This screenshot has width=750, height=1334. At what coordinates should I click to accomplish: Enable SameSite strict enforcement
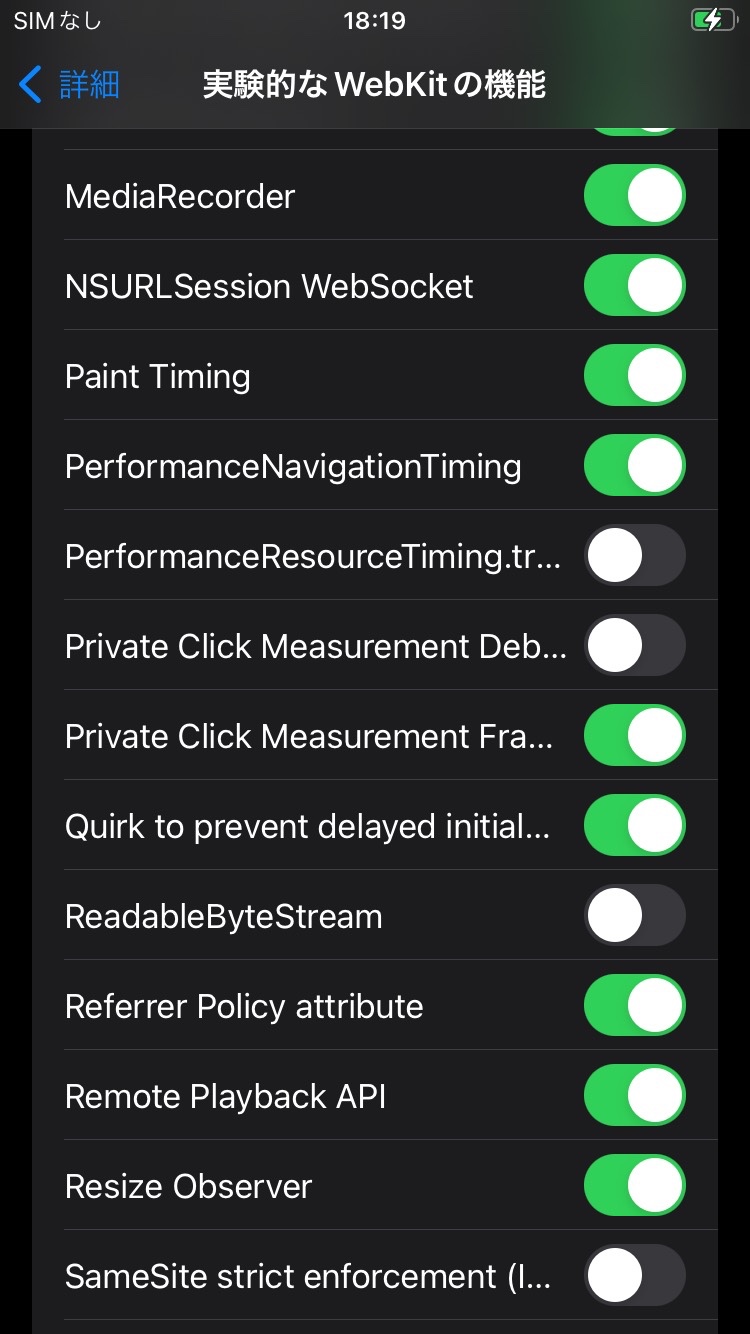tap(634, 1275)
